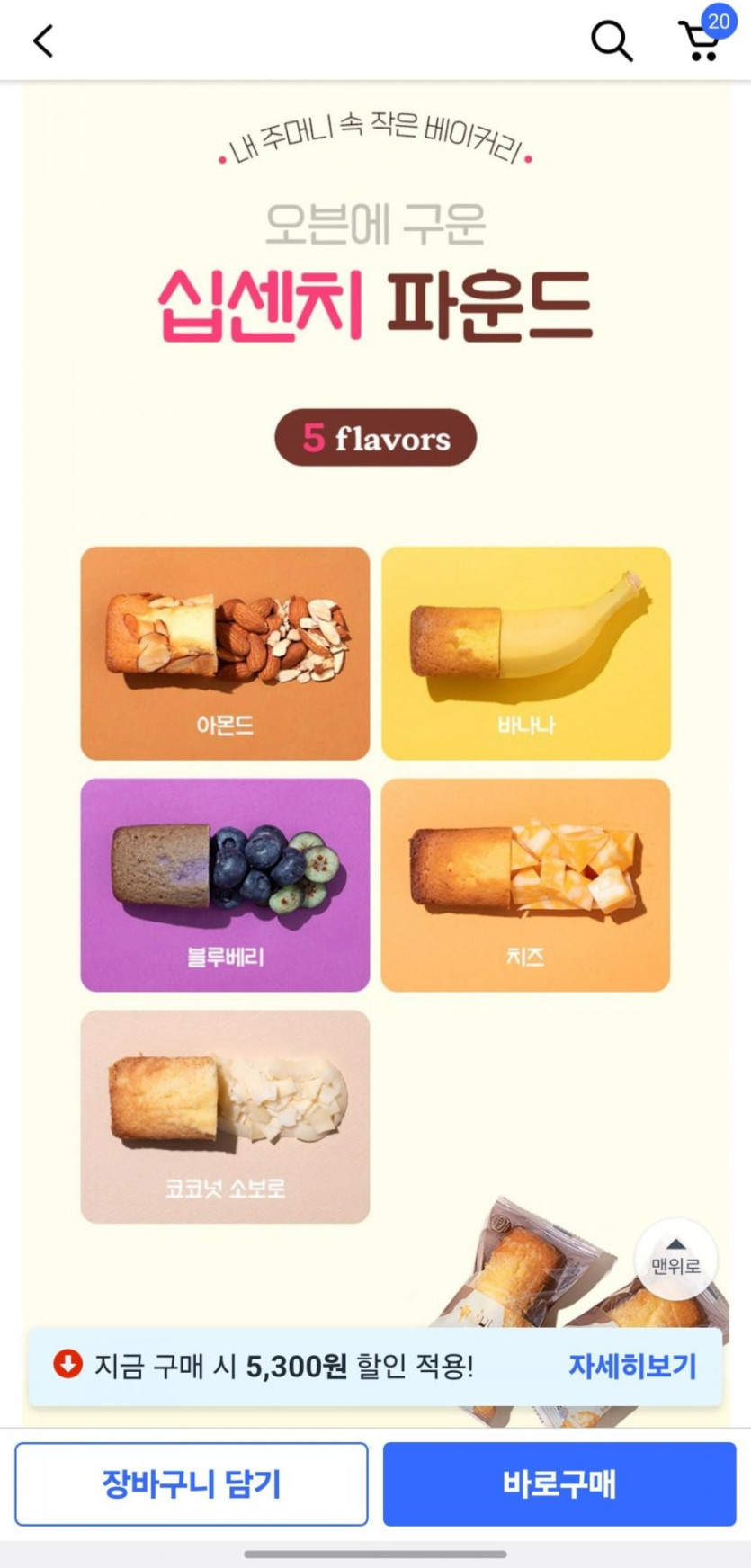Add item with 장바구니 담기
The height and width of the screenshot is (1568, 751).
(192, 1483)
